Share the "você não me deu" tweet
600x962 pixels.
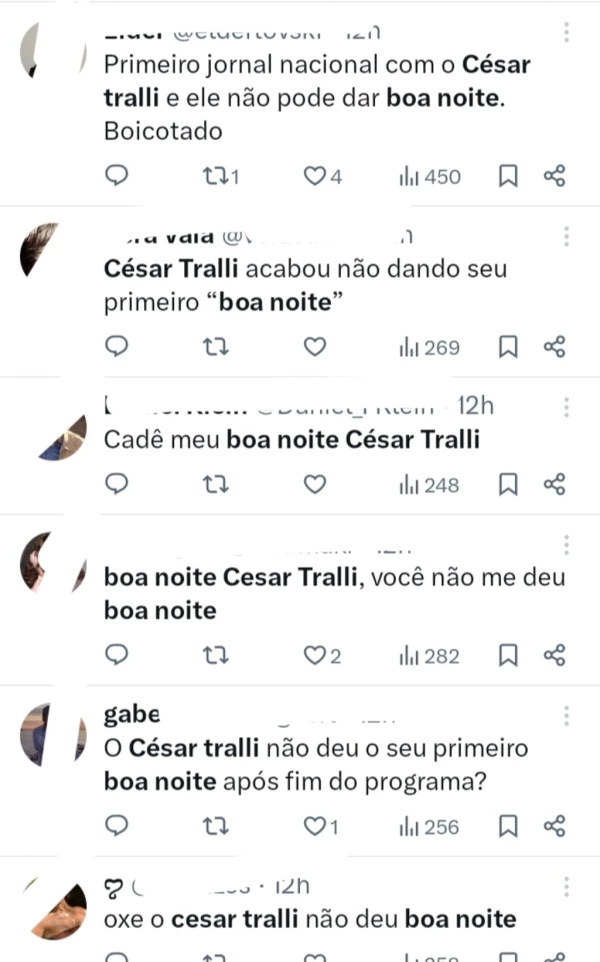(x=555, y=656)
